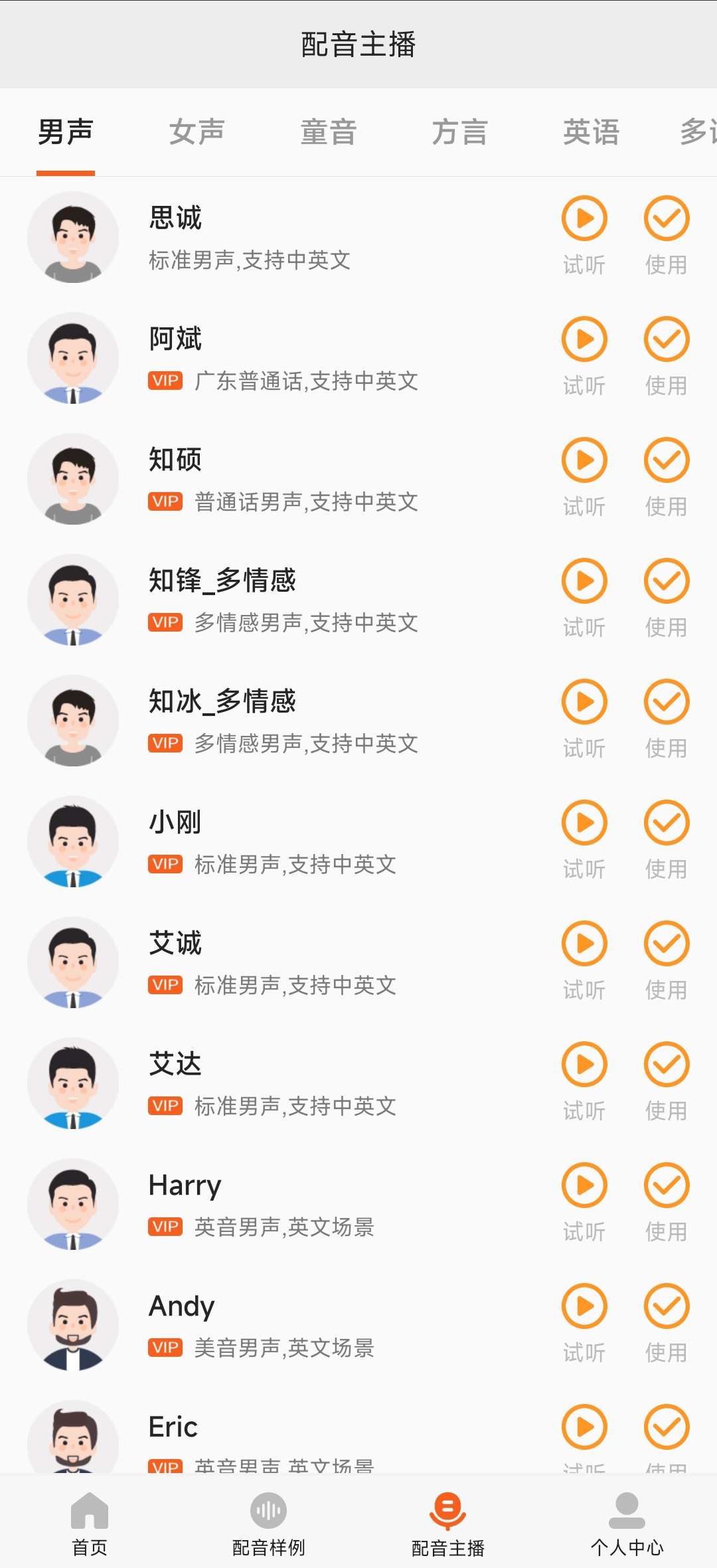
Task: Switch to the 女声 tab
Action: [x=197, y=132]
